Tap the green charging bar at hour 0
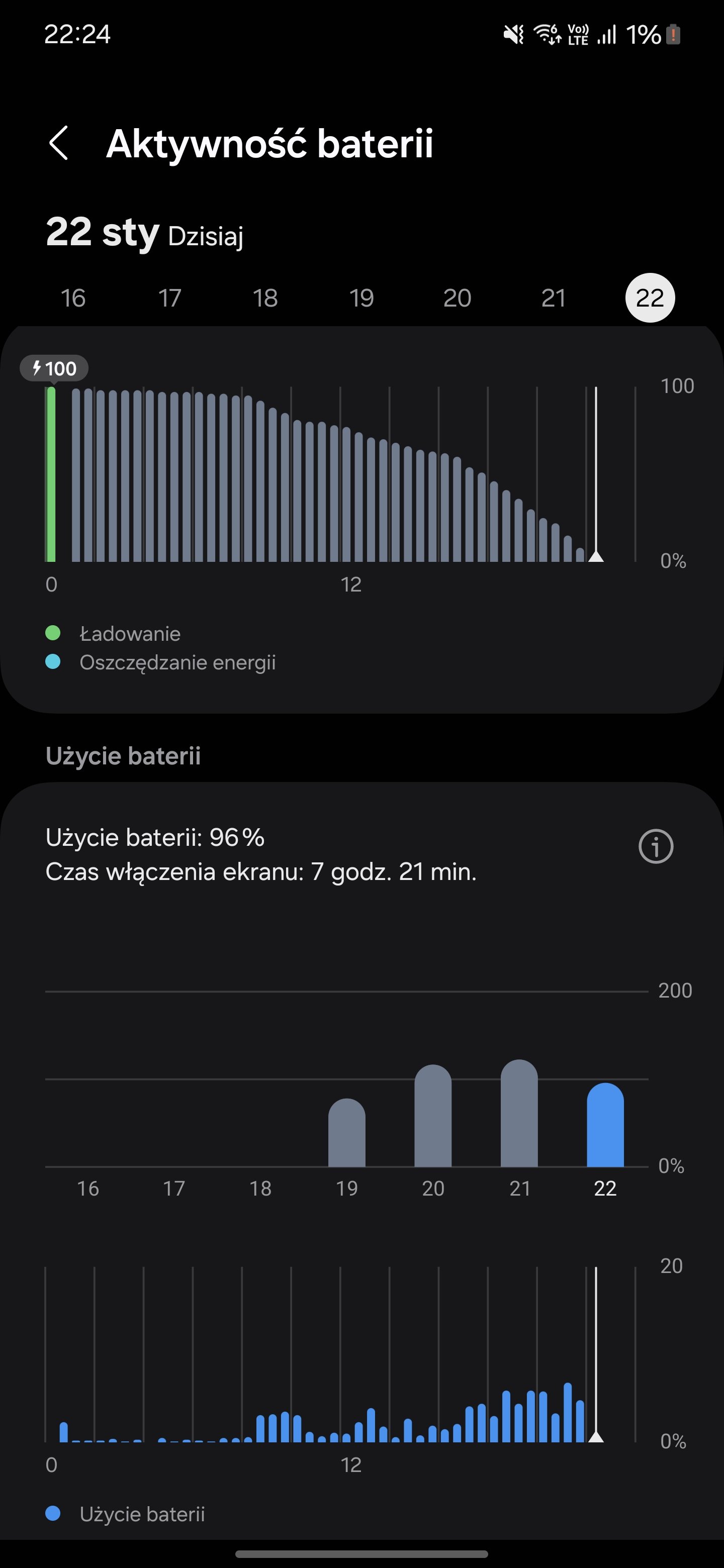 click(x=51, y=473)
